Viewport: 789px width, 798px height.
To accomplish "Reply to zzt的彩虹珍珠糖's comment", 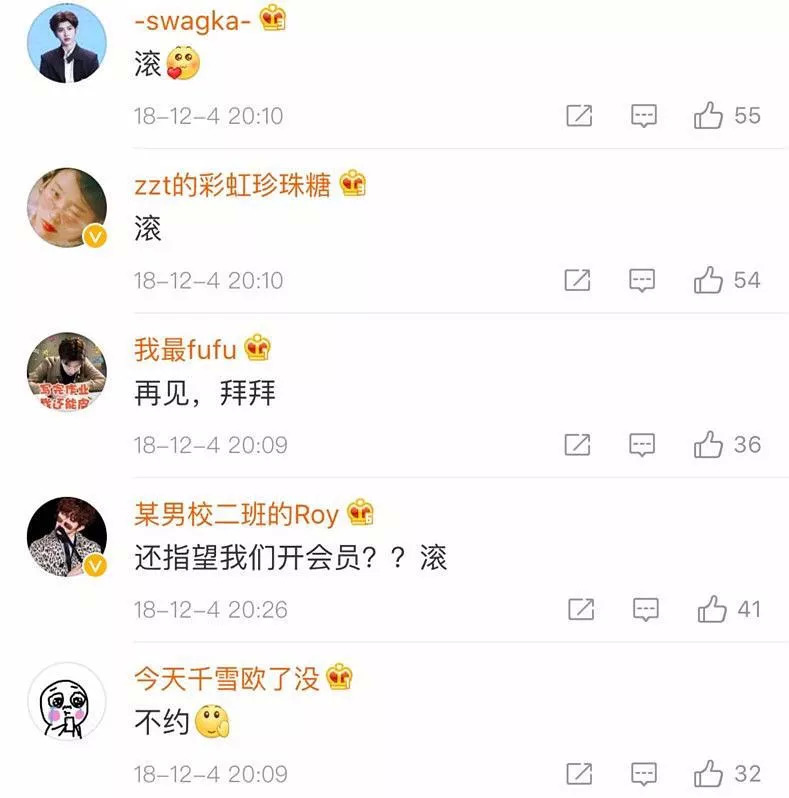I will point(643,280).
